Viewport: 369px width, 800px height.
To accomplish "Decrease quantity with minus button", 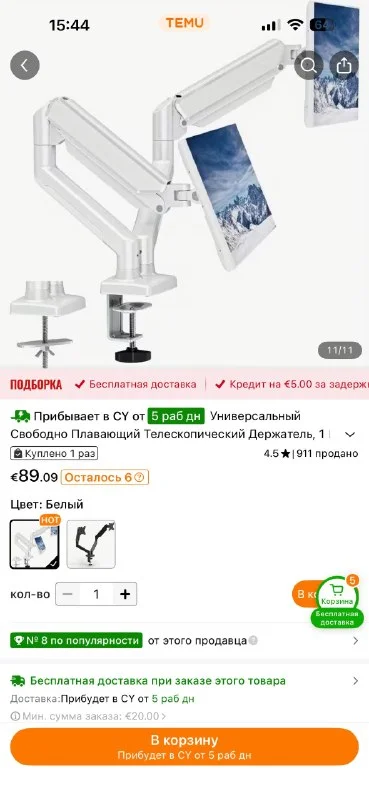I will coord(68,594).
